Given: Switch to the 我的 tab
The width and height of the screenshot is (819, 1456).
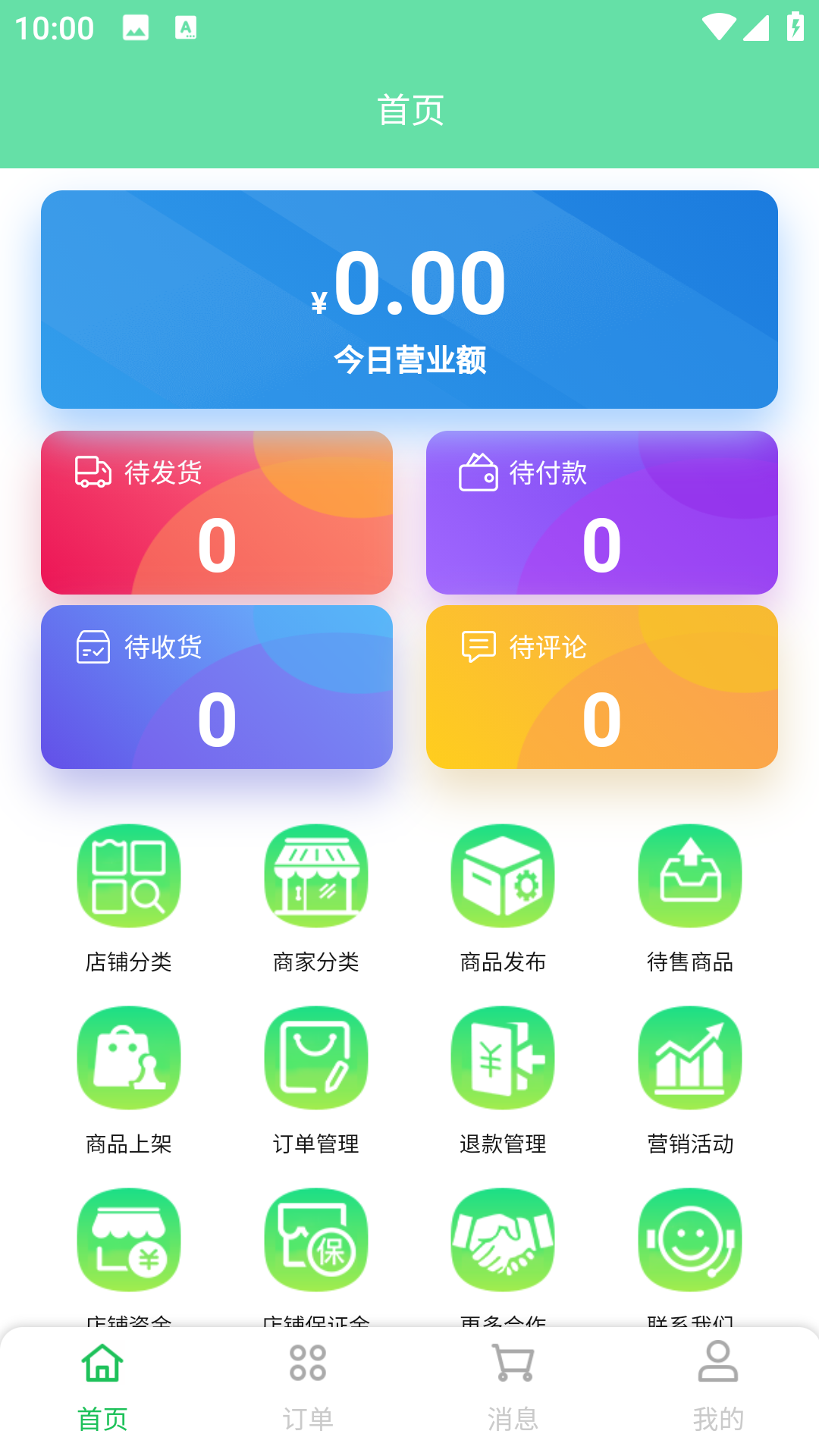Looking at the screenshot, I should pos(717,1387).
